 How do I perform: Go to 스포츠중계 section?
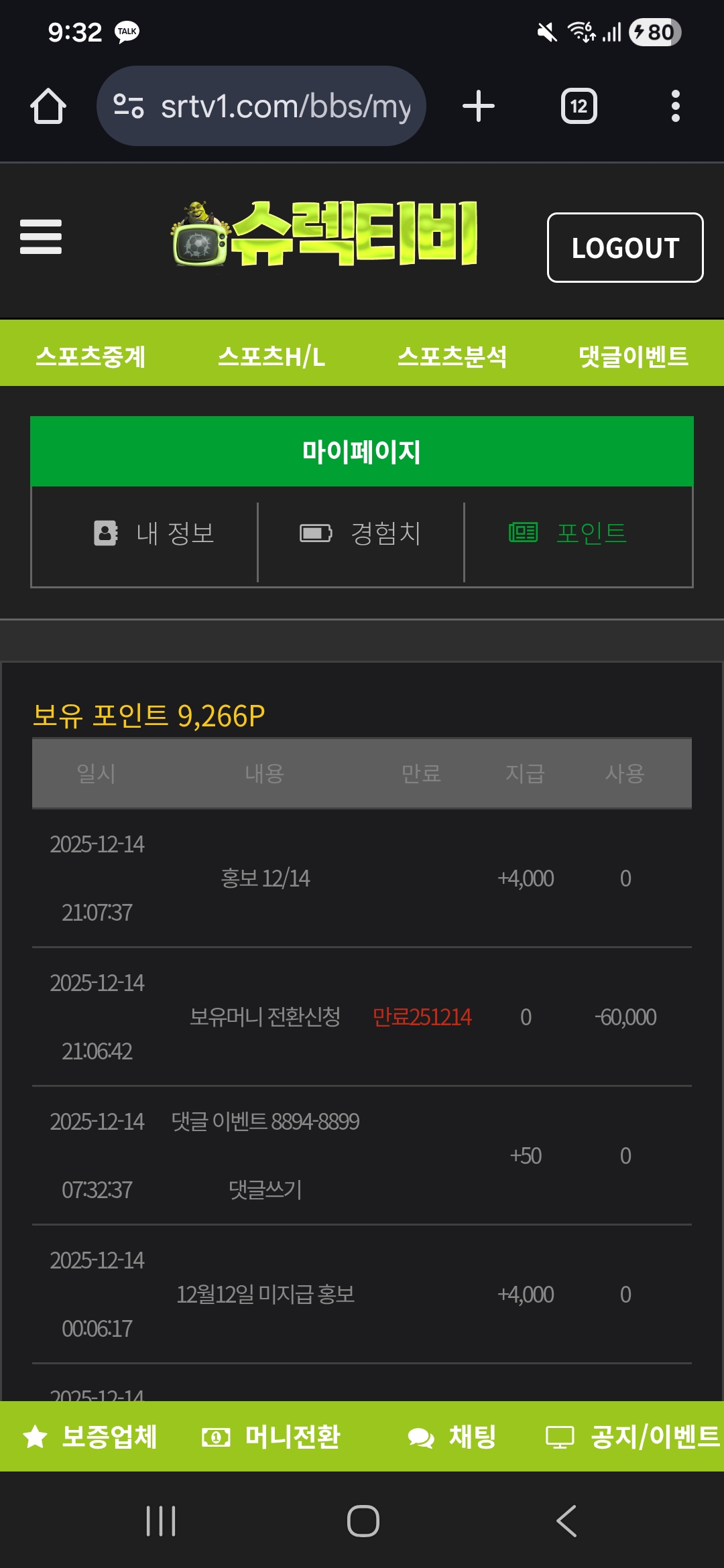coord(90,356)
